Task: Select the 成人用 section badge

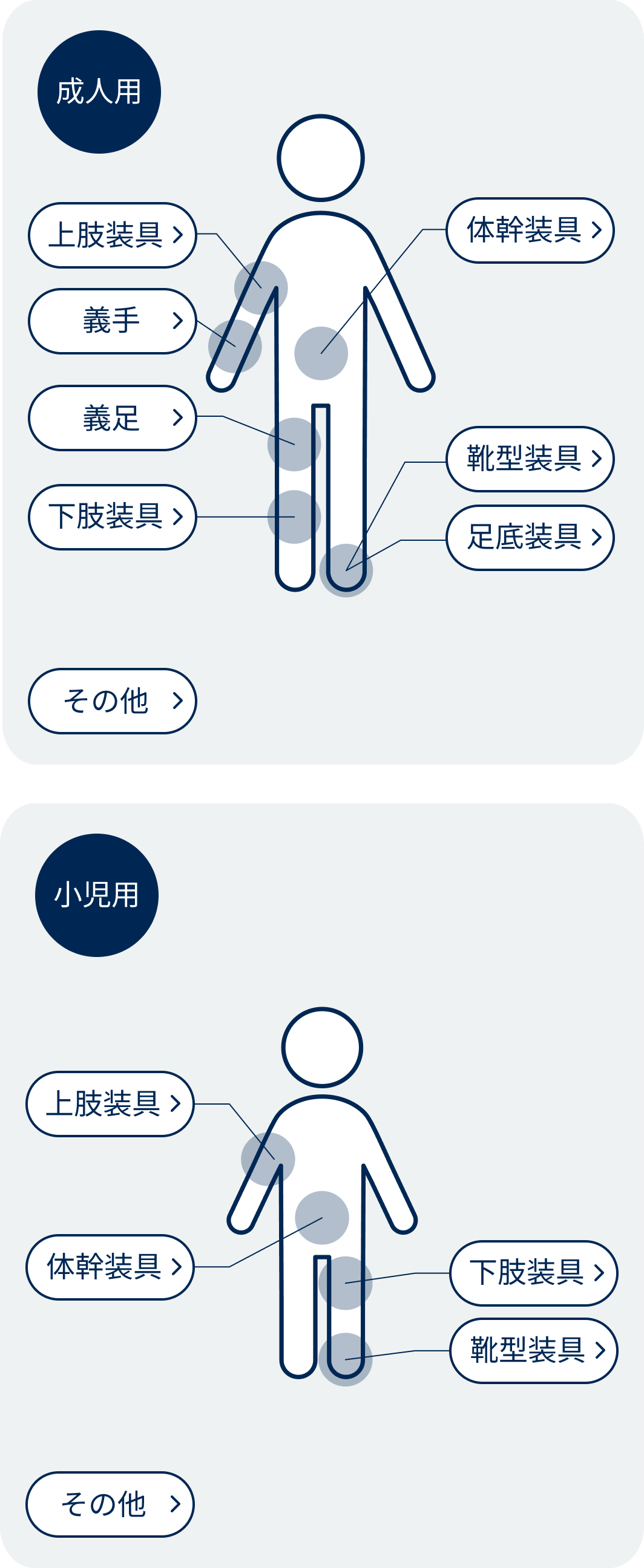Action: [x=99, y=89]
